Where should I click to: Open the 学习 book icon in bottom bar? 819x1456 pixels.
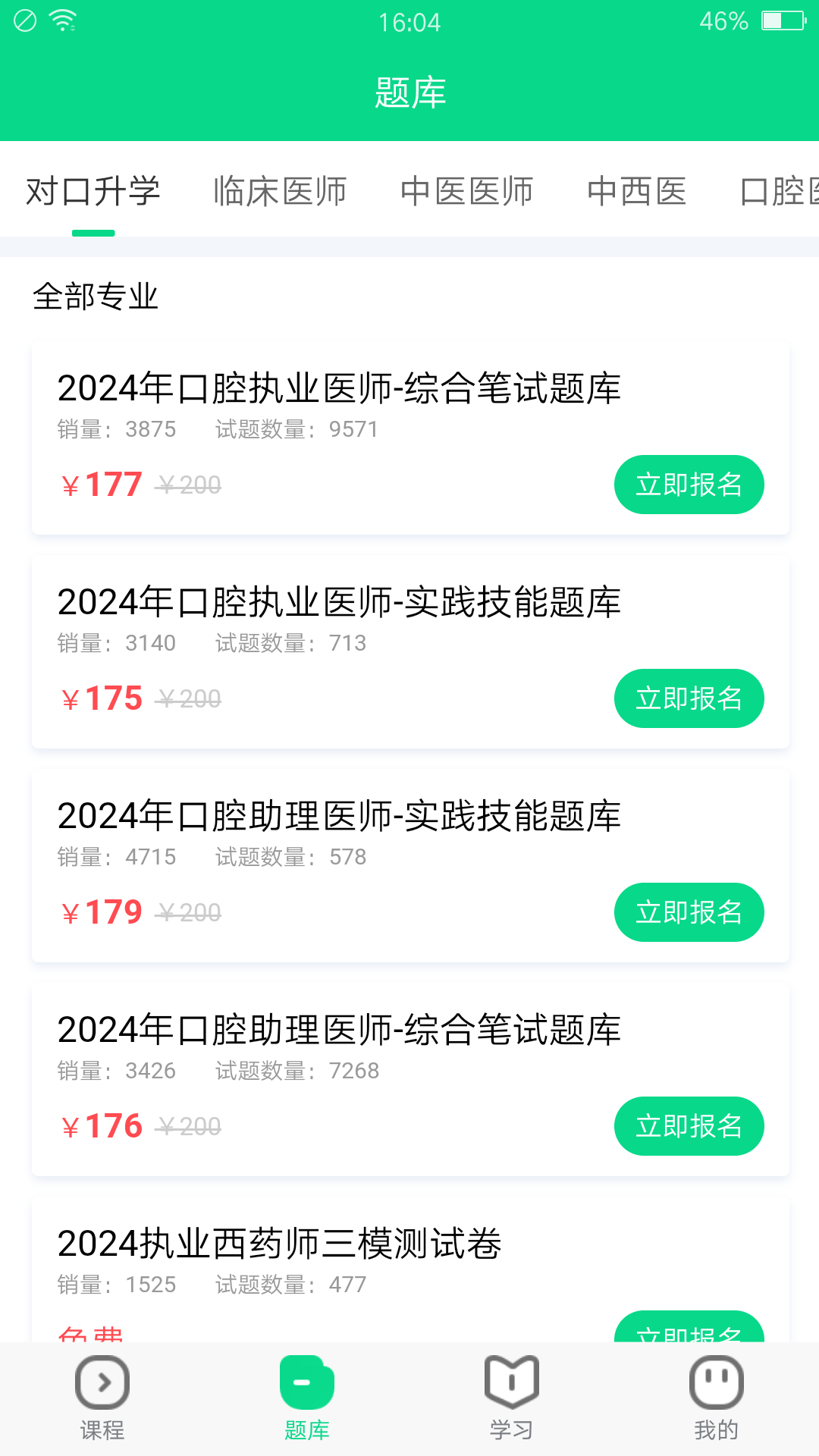point(512,1388)
